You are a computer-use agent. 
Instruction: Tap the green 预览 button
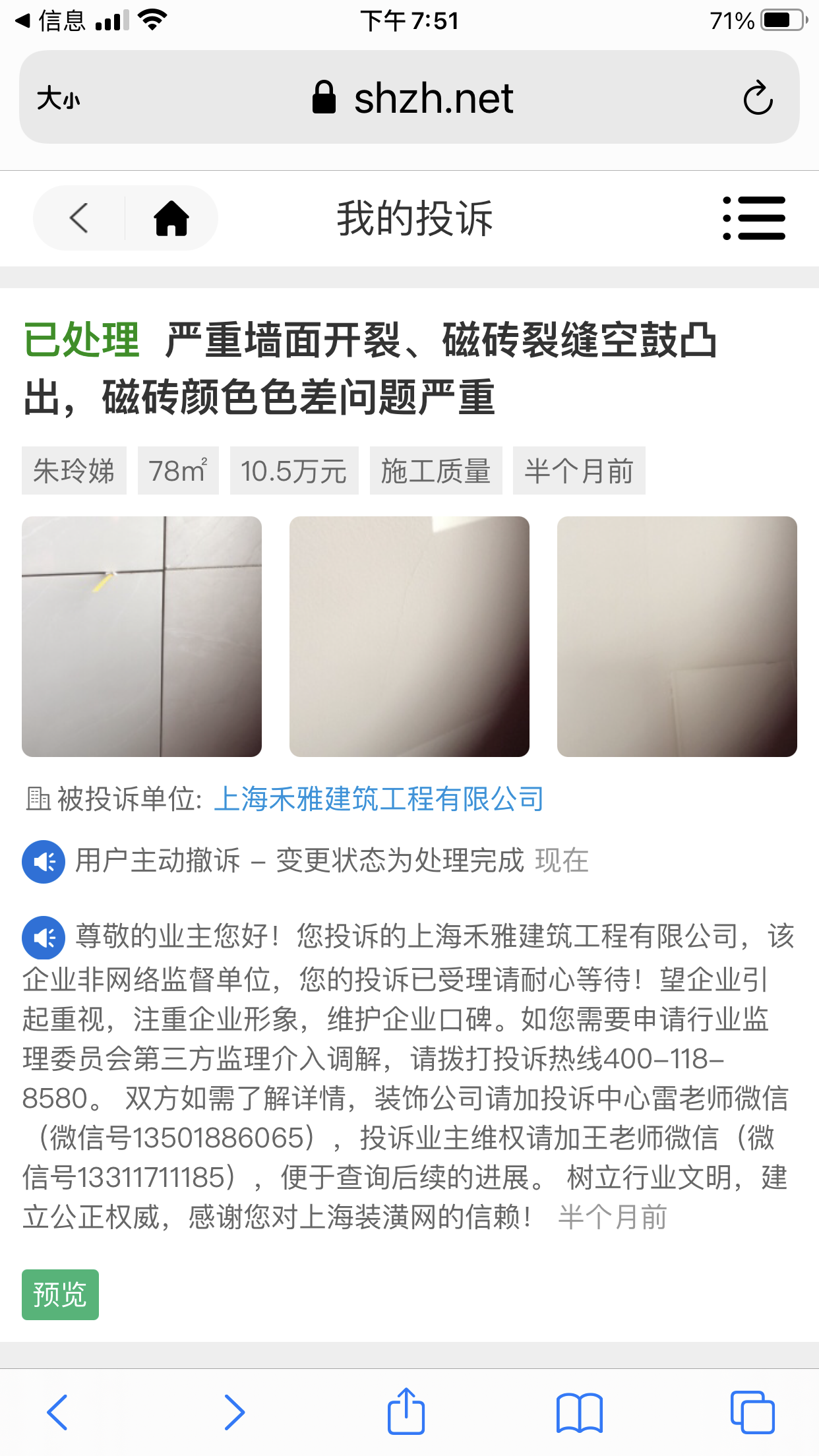(60, 1294)
